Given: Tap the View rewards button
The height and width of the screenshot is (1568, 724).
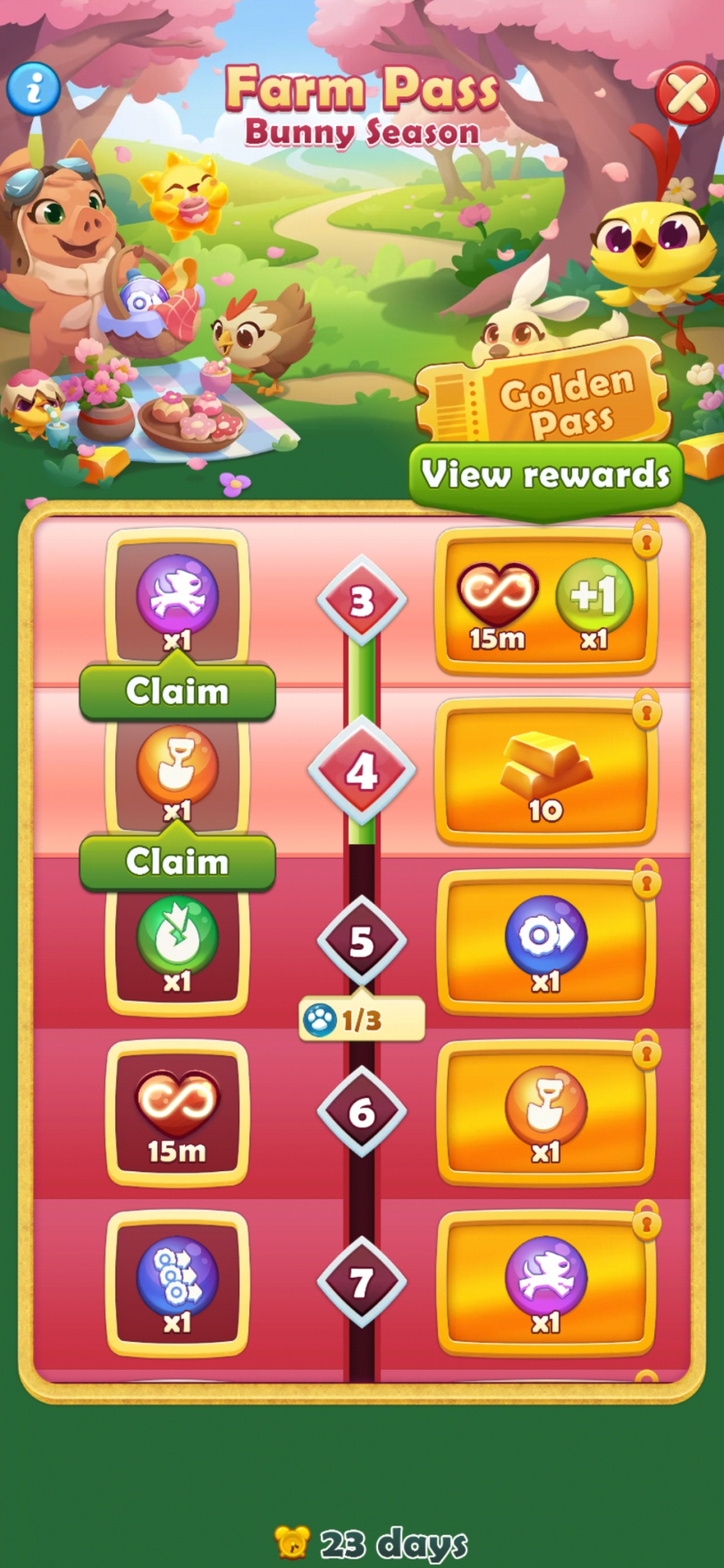Looking at the screenshot, I should pos(546,474).
